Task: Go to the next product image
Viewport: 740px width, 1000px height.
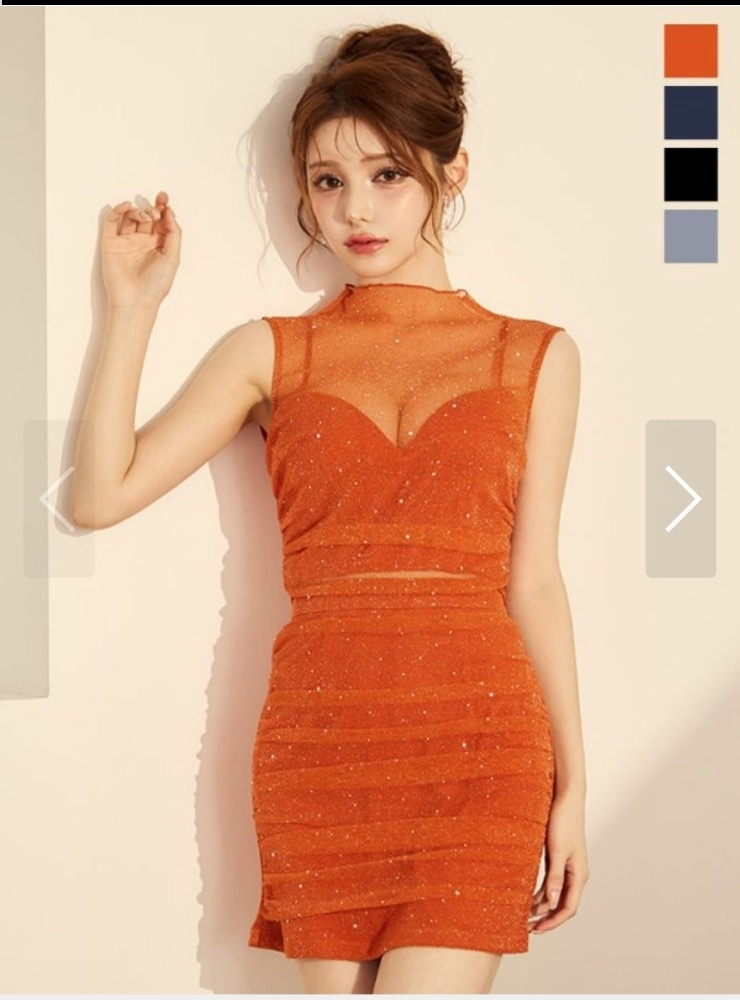Action: click(x=681, y=498)
